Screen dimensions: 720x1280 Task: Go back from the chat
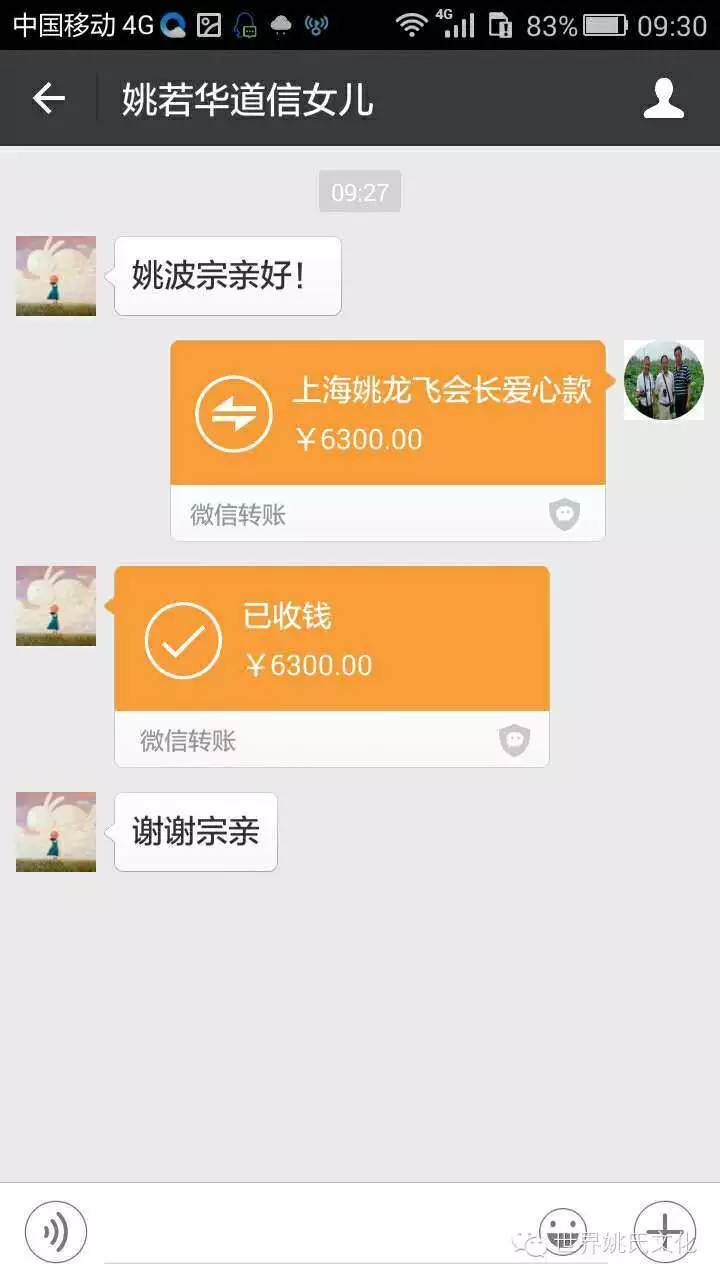pos(48,98)
